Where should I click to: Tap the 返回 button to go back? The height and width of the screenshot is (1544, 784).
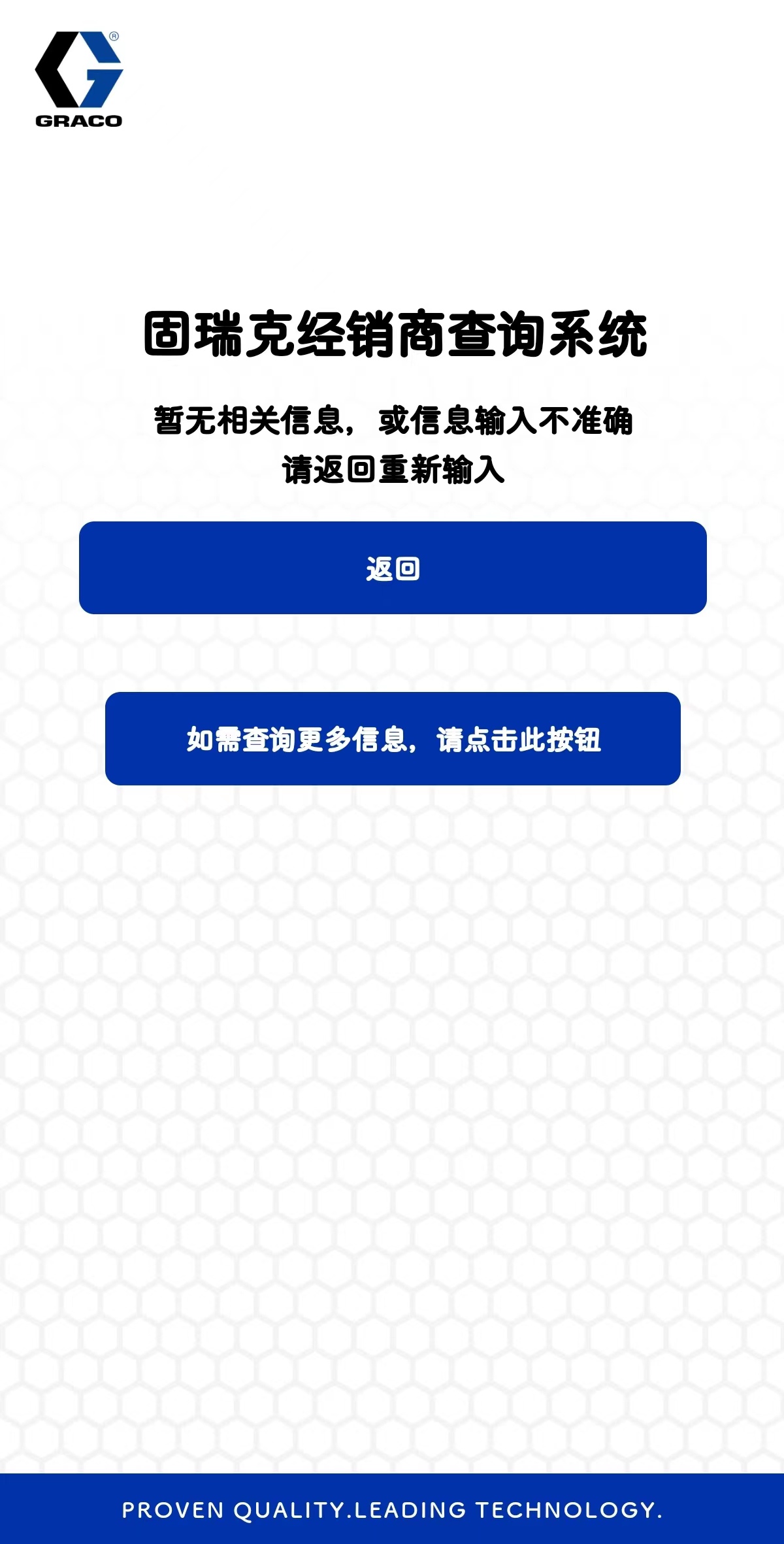[393, 568]
